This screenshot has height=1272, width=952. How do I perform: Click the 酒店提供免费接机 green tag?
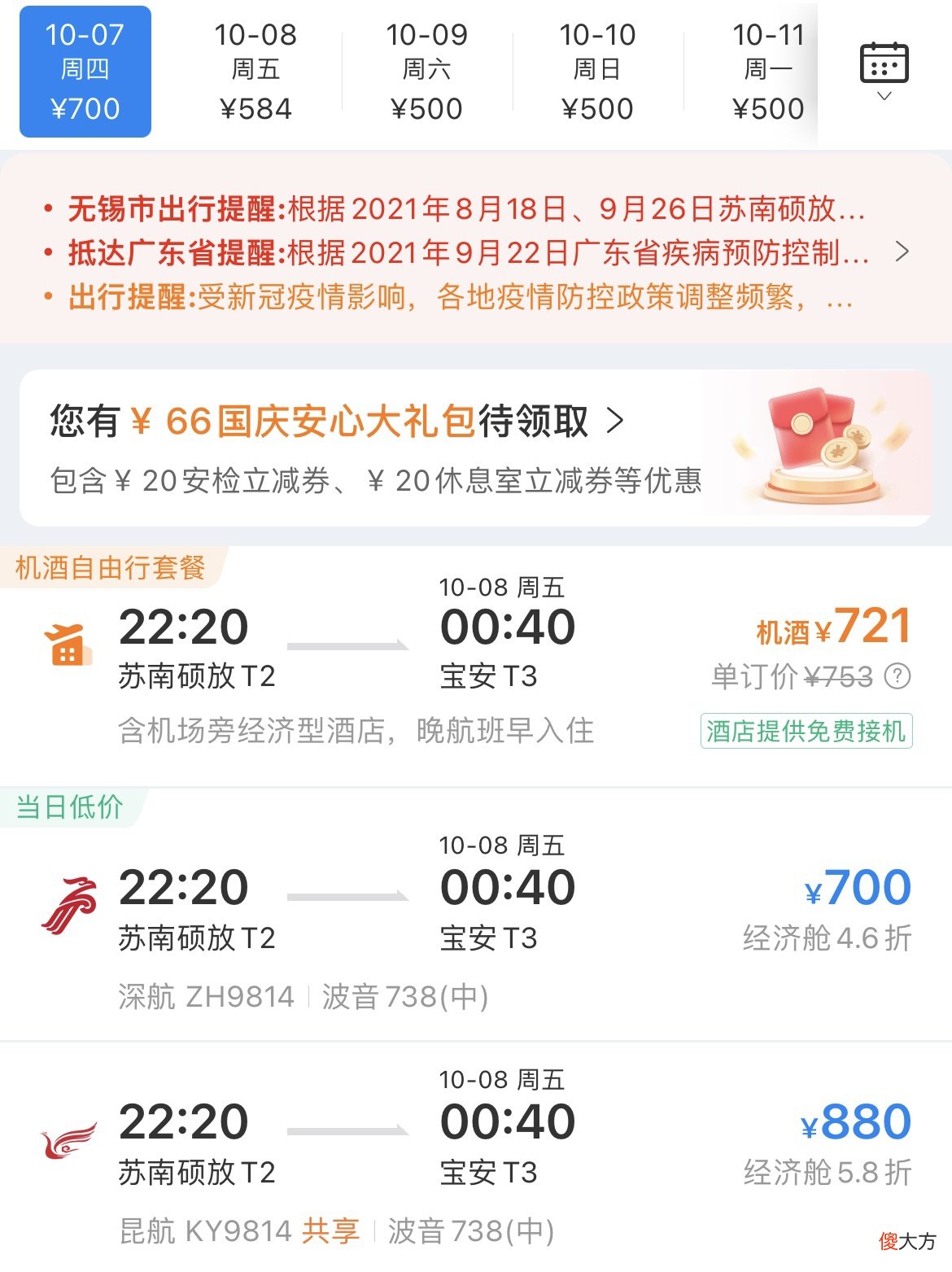[806, 732]
